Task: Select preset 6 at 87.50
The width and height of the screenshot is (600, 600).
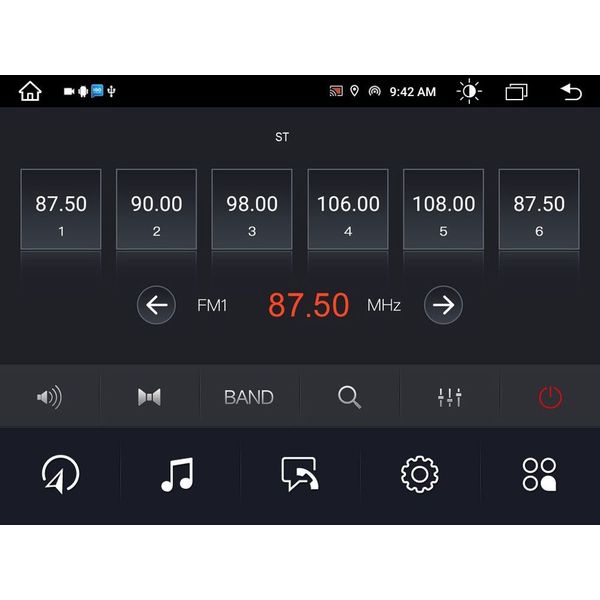Action: [x=539, y=209]
